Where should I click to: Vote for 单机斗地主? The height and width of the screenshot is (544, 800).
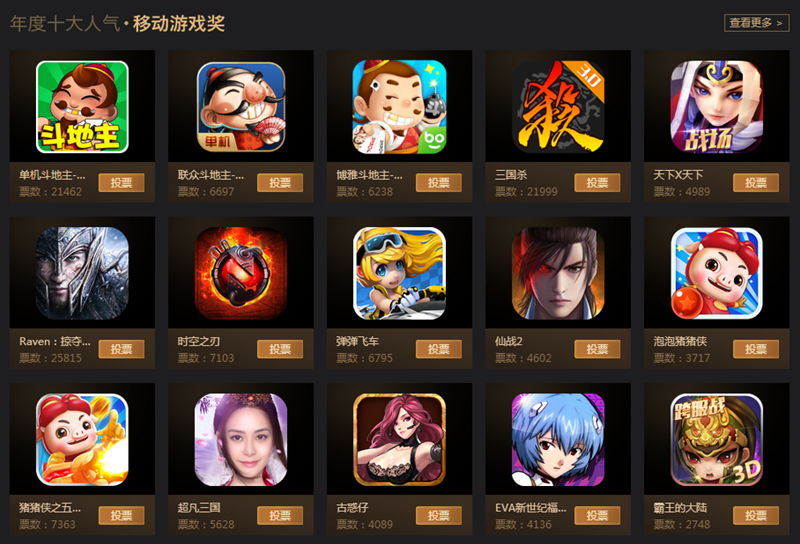click(121, 183)
